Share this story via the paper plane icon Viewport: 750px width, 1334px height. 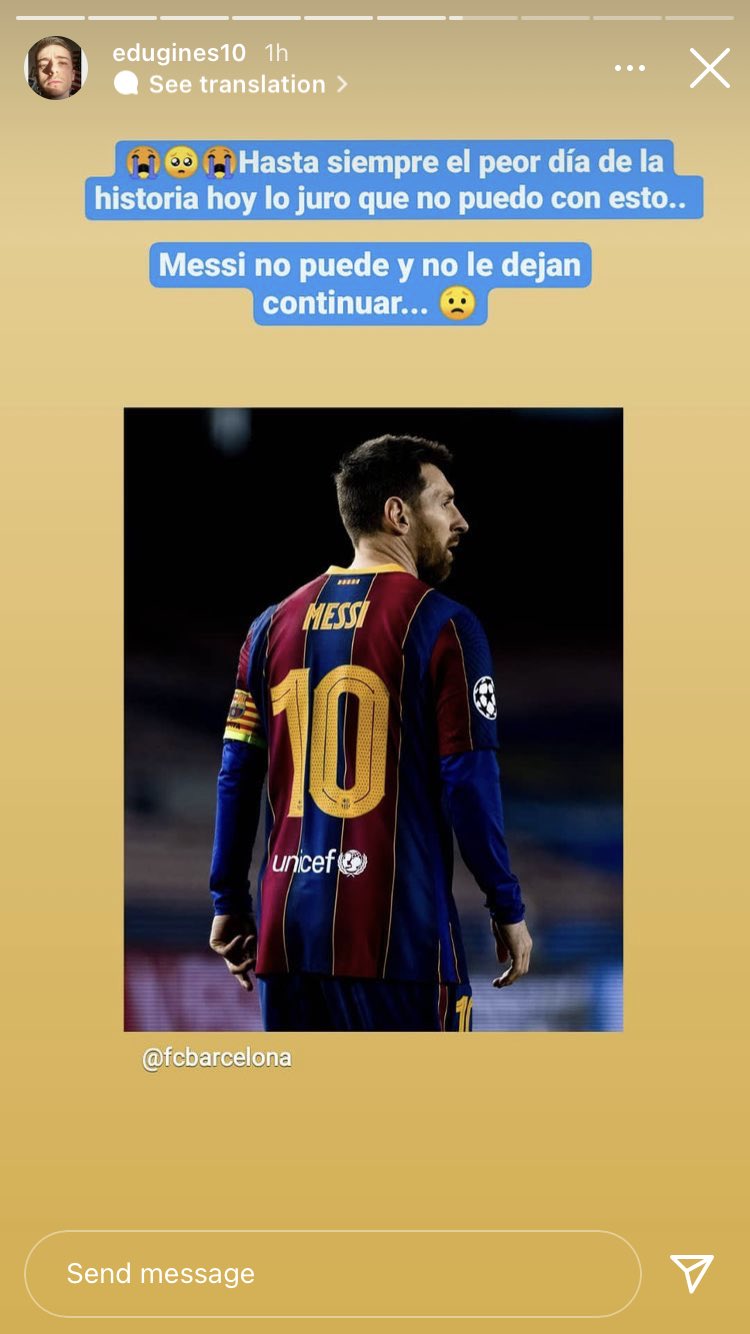pos(692,1273)
